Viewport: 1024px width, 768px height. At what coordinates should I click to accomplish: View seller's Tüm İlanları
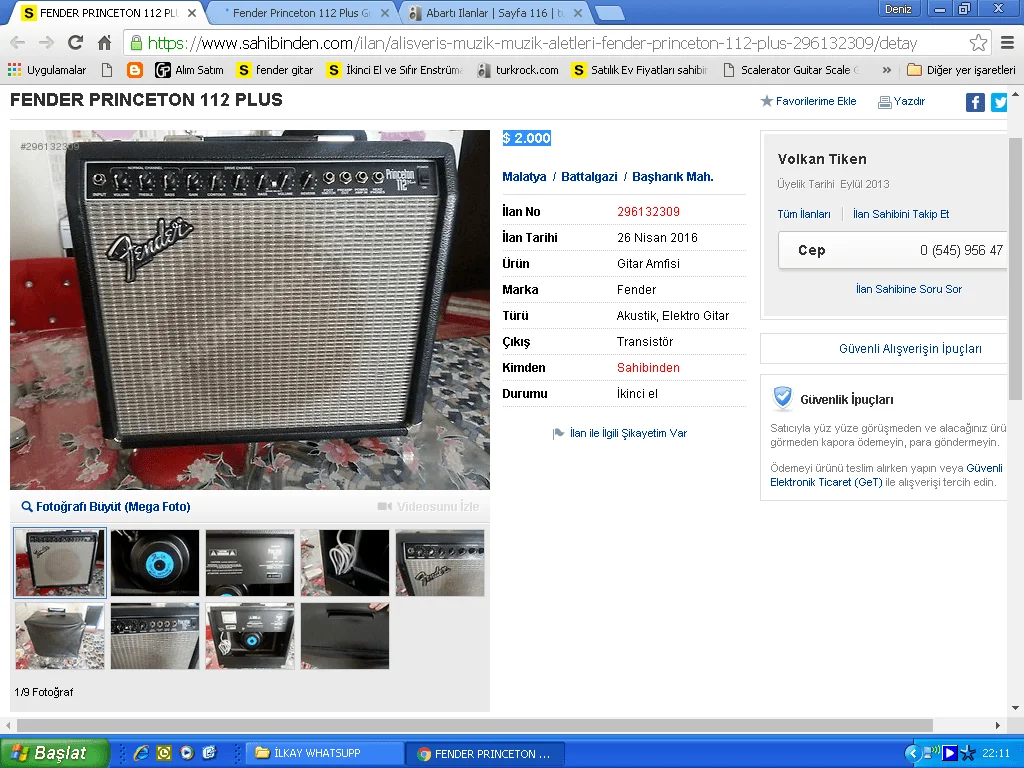coord(804,214)
